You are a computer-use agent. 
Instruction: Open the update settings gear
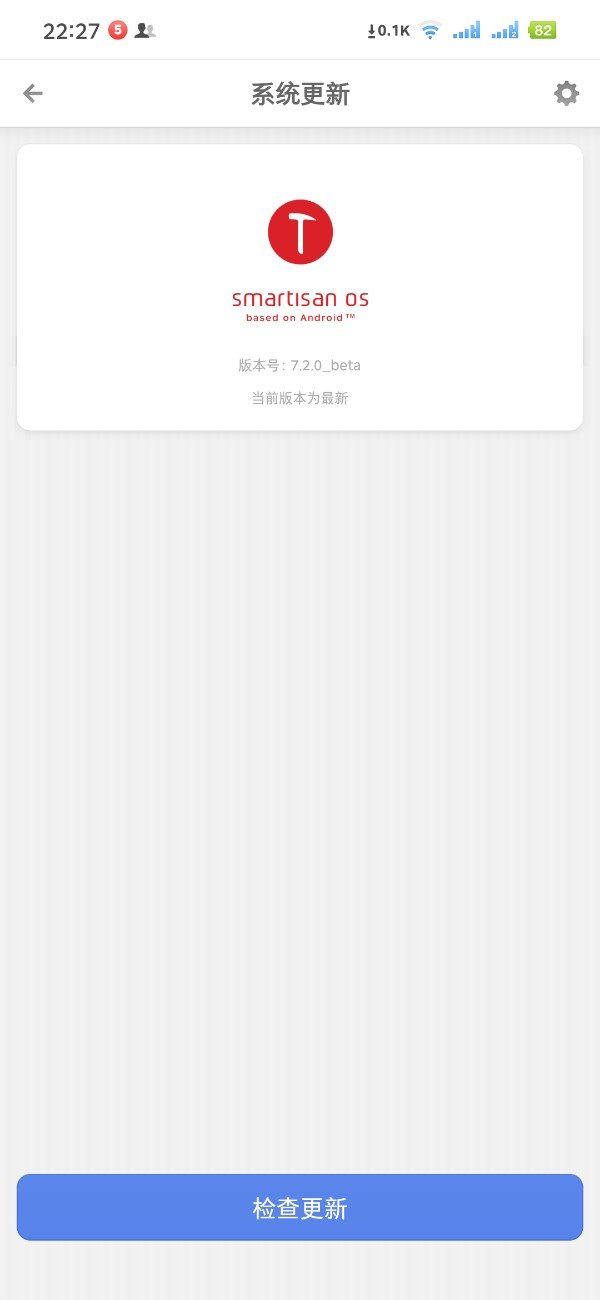(566, 94)
